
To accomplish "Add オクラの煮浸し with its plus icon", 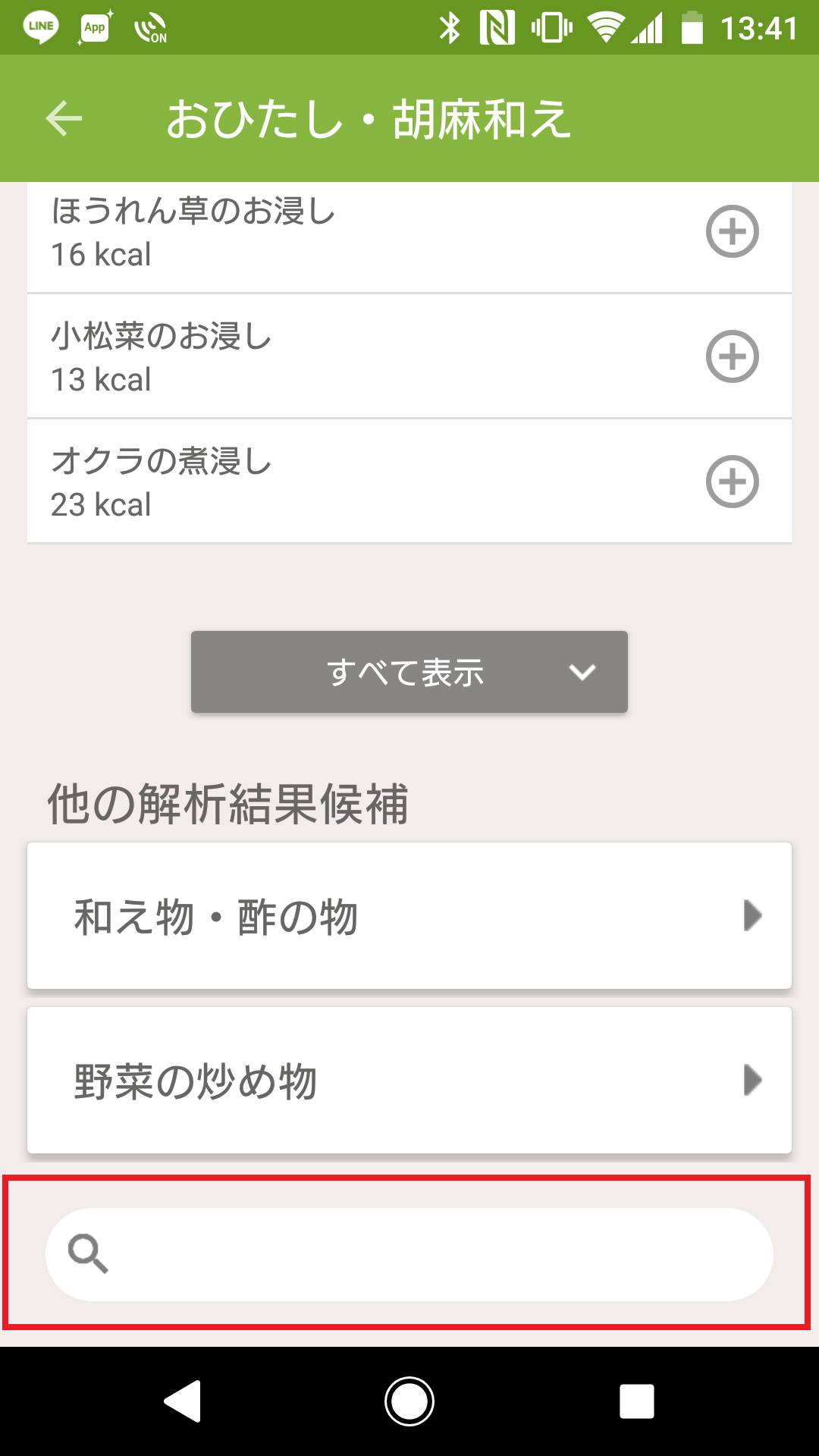I will [732, 482].
